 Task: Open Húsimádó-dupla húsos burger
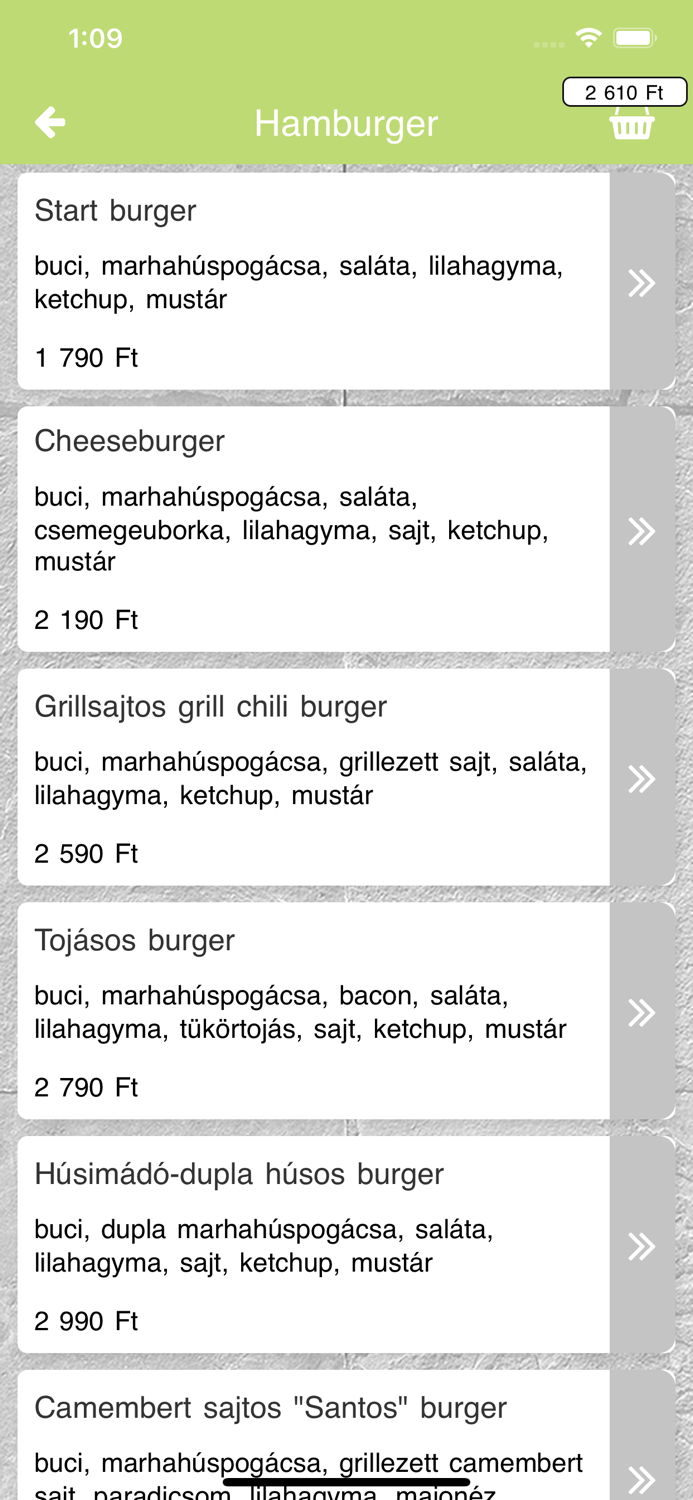click(x=313, y=1245)
